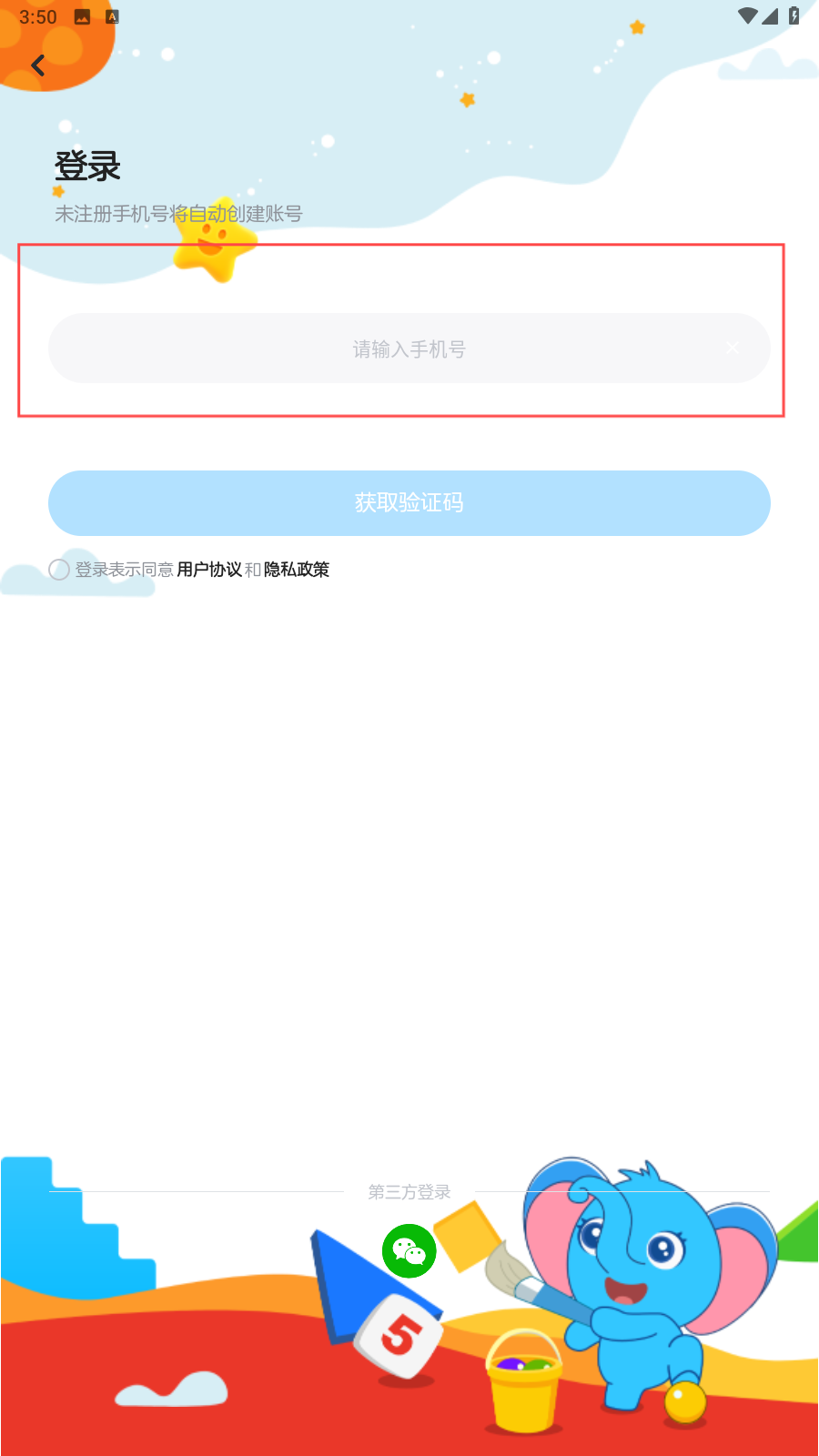819x1456 pixels.
Task: Tap the phone number input field
Action: 409,349
